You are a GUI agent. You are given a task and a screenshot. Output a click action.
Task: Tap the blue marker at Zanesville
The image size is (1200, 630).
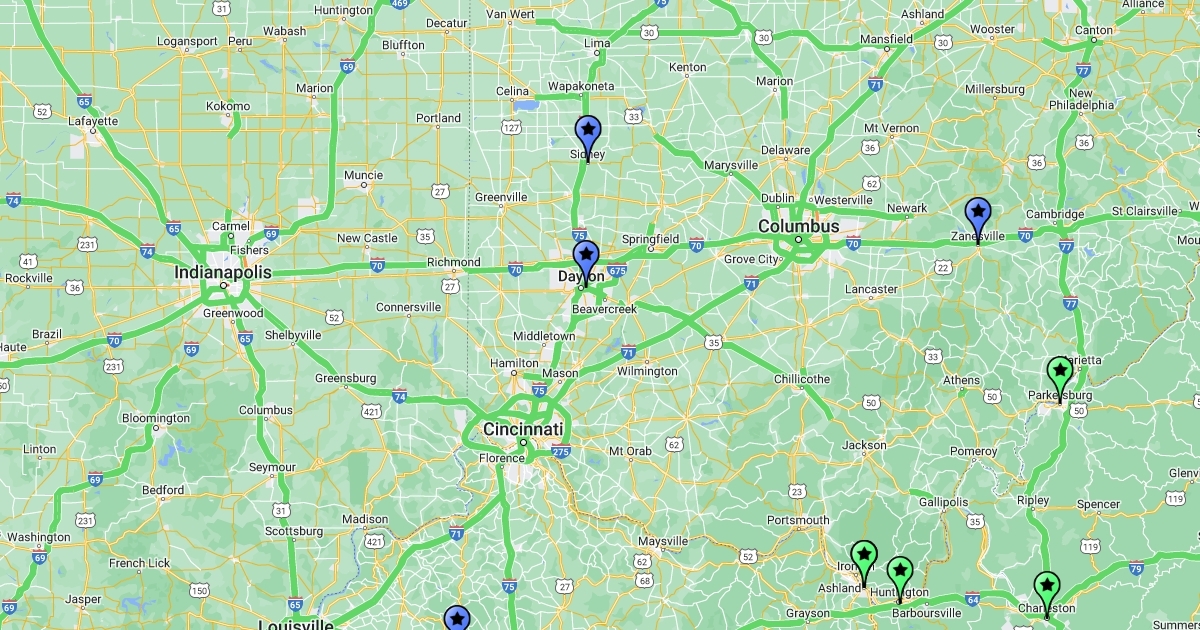(x=977, y=214)
